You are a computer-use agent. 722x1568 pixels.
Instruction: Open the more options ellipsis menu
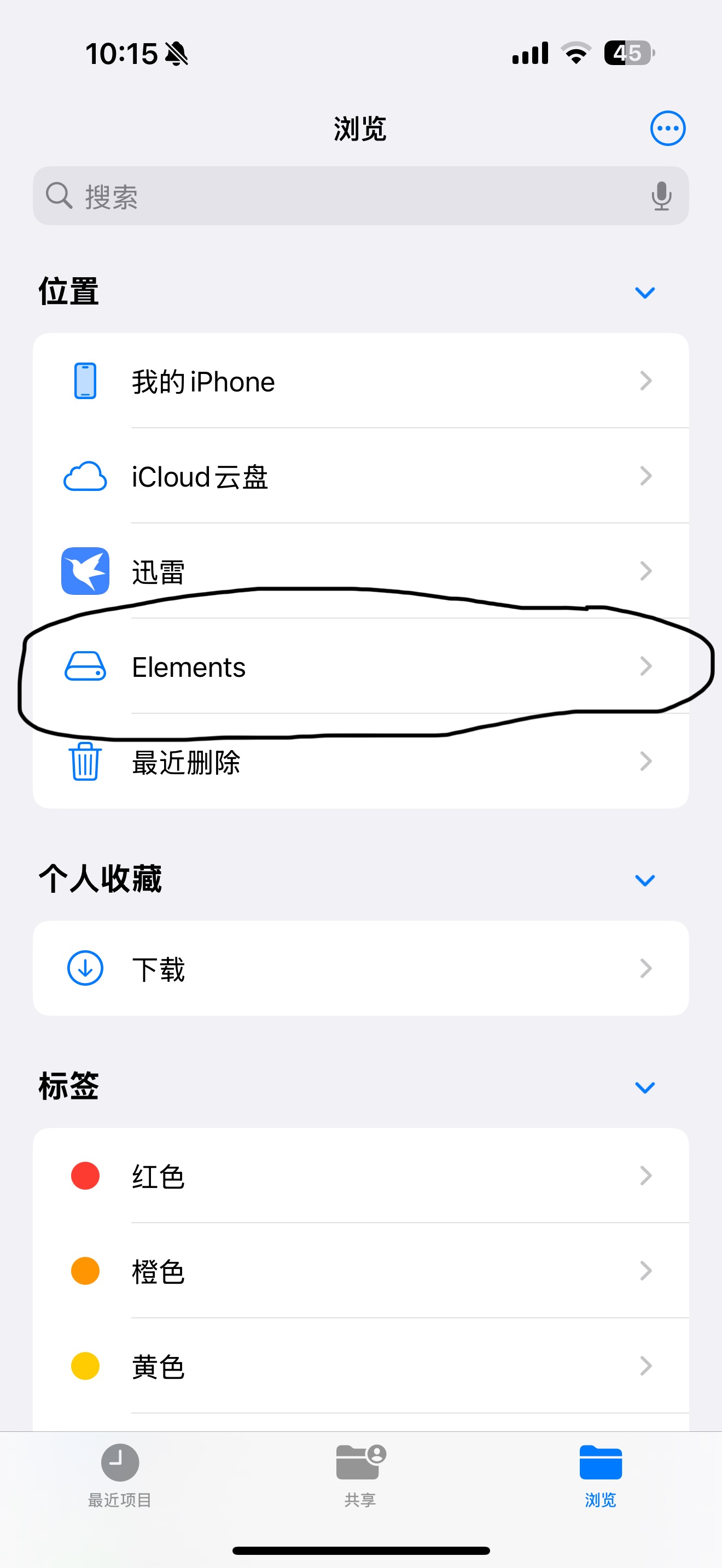pos(667,128)
